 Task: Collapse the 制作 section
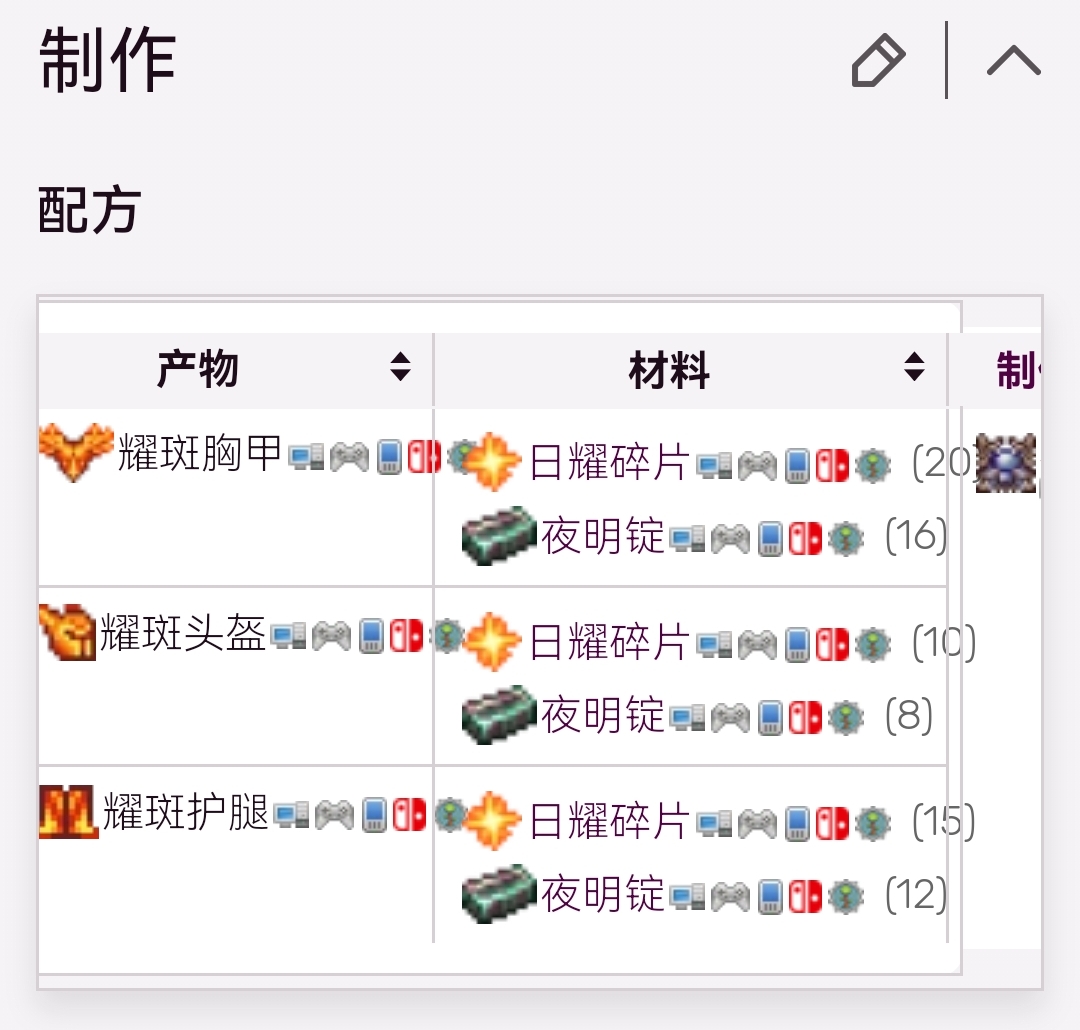tap(1013, 62)
